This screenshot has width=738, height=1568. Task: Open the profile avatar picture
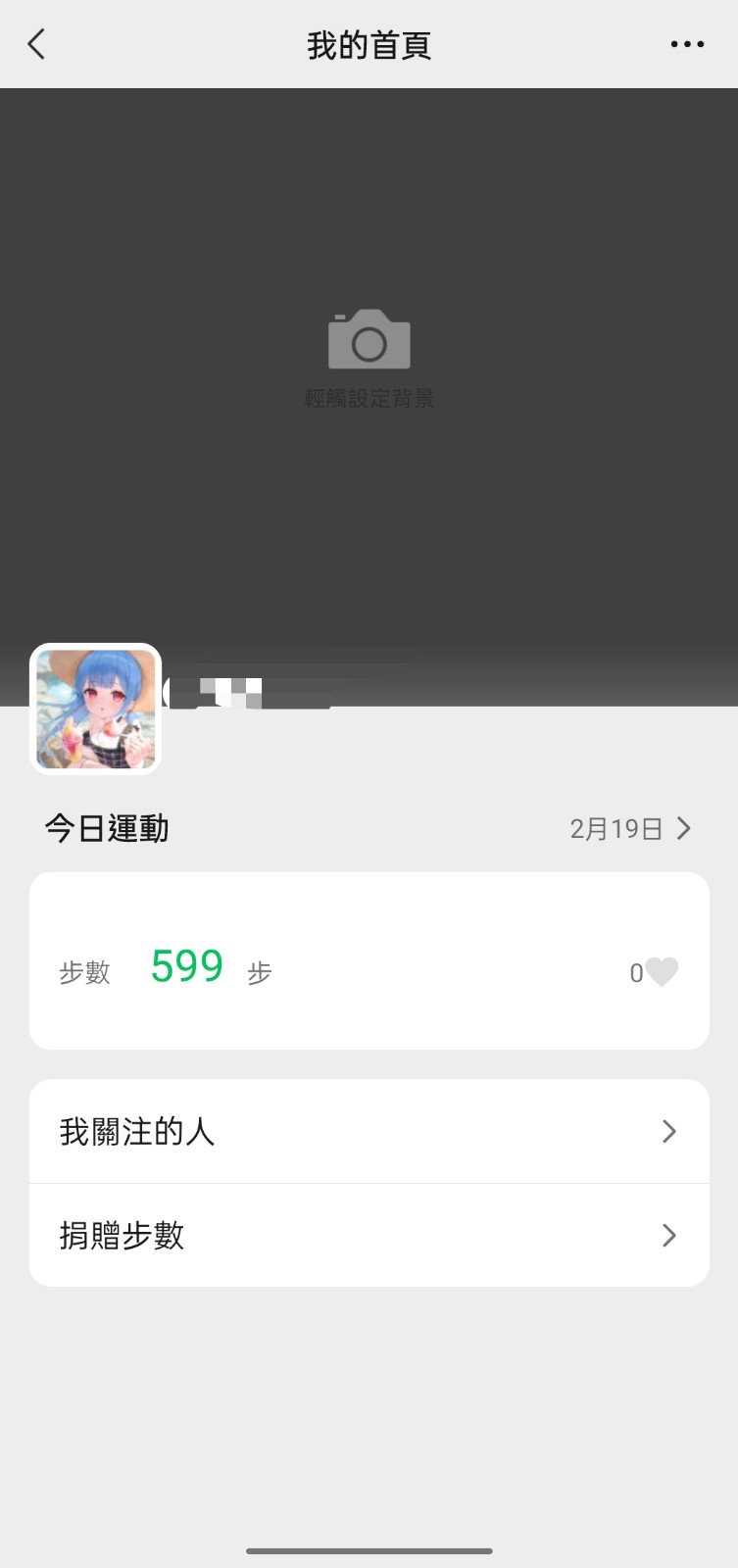point(96,710)
